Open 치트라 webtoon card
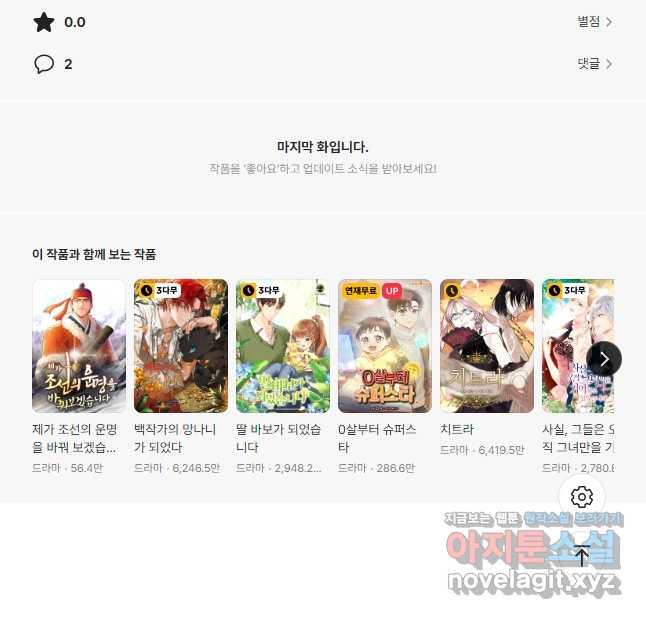Image resolution: width=646 pixels, height=619 pixels. [487, 346]
